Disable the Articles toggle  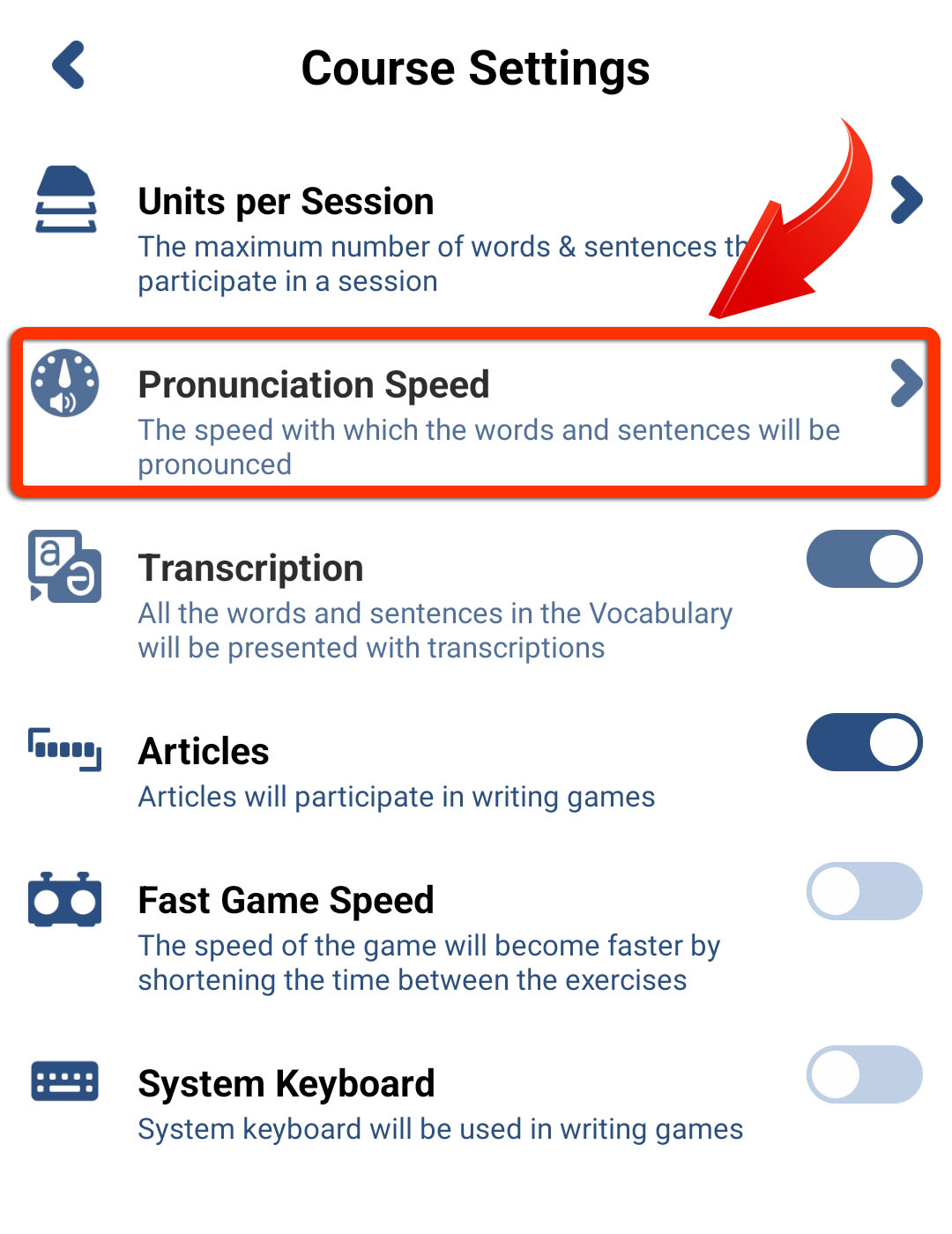pyautogui.click(x=864, y=743)
